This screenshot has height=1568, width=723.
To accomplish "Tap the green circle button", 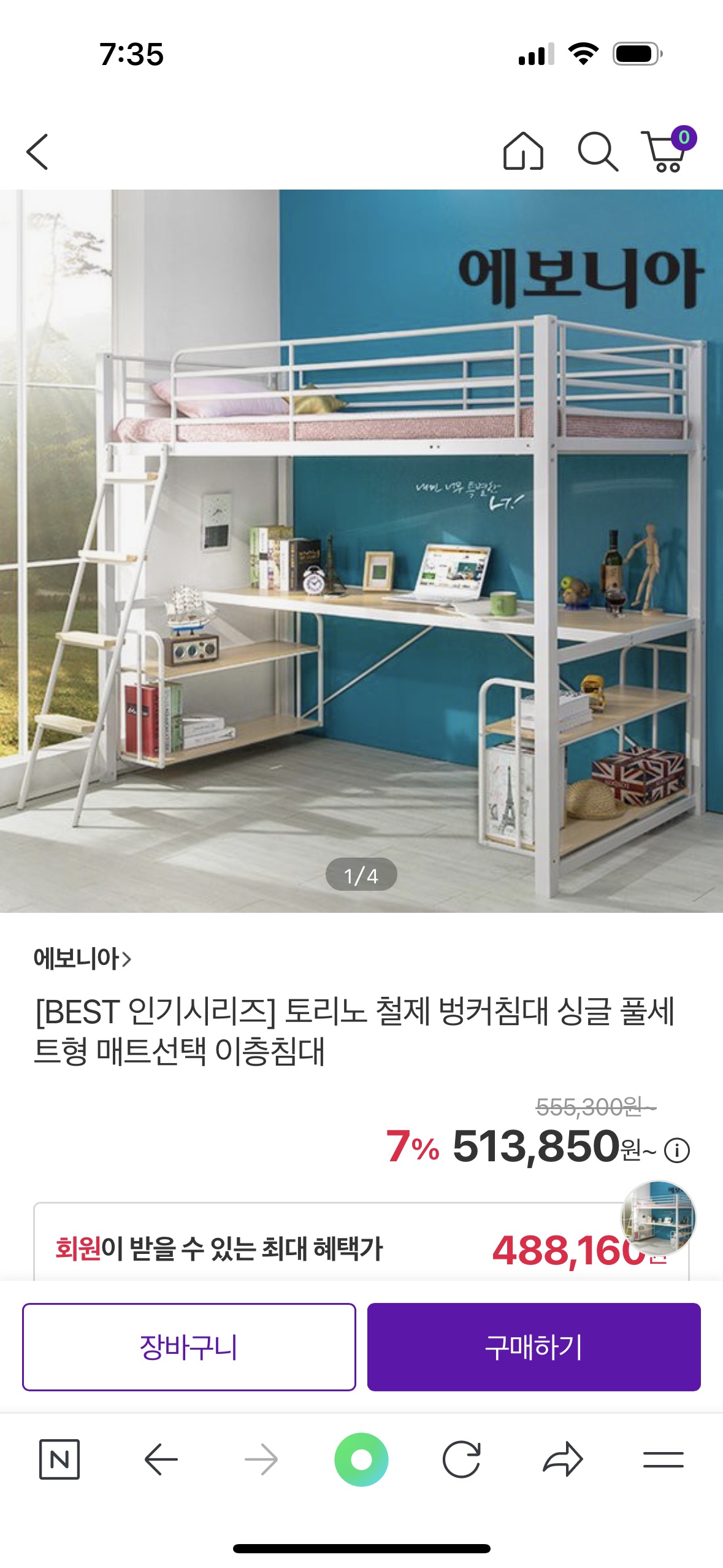I will click(x=361, y=1459).
